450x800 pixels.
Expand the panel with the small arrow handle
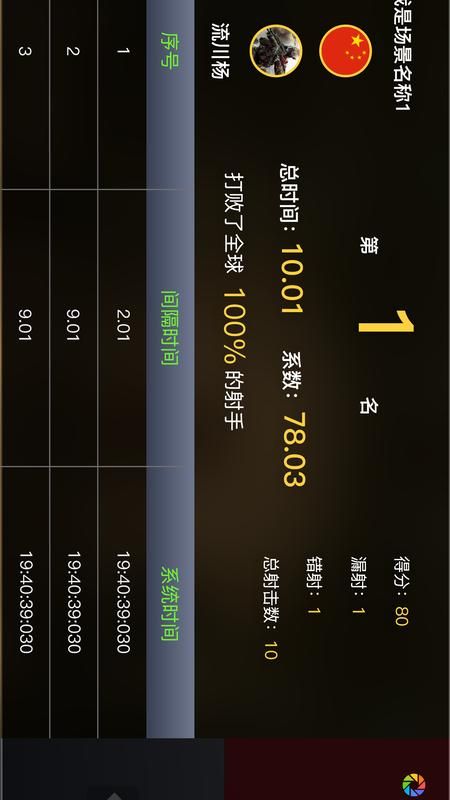pyautogui.click(x=114, y=795)
